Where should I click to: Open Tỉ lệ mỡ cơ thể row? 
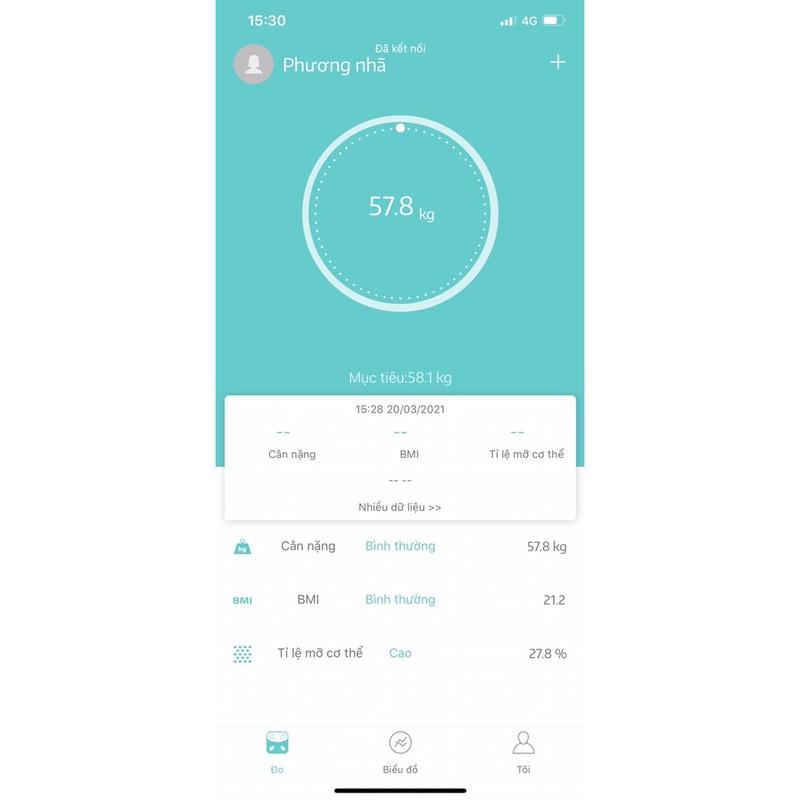click(x=400, y=653)
